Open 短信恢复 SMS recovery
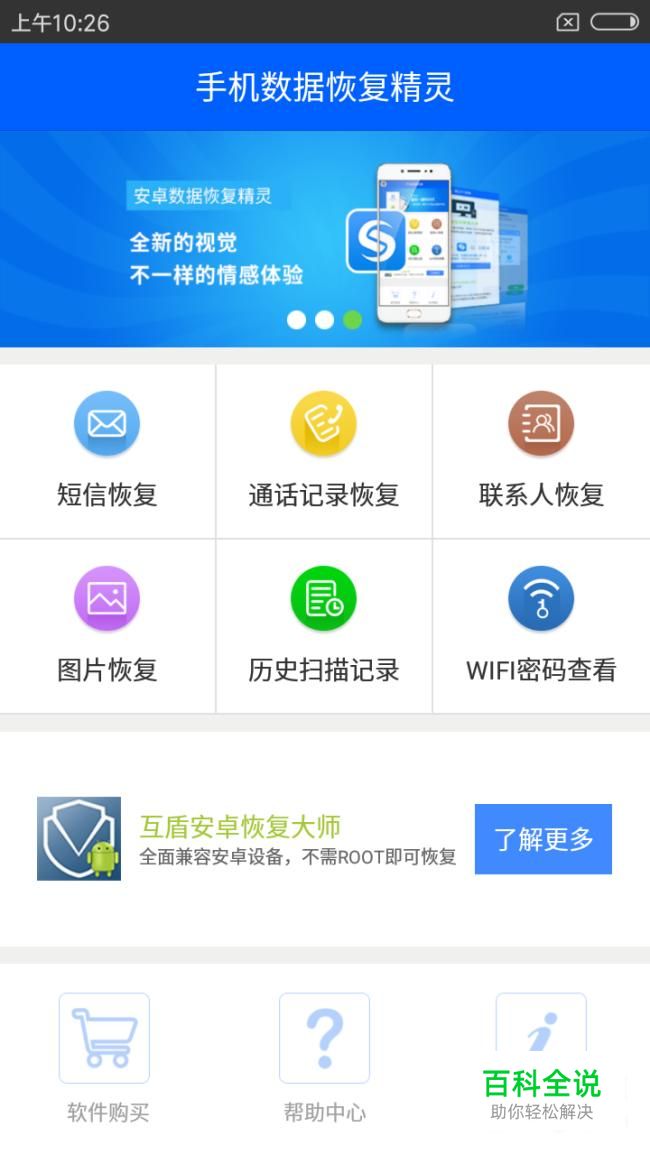The height and width of the screenshot is (1155, 650). coord(107,450)
